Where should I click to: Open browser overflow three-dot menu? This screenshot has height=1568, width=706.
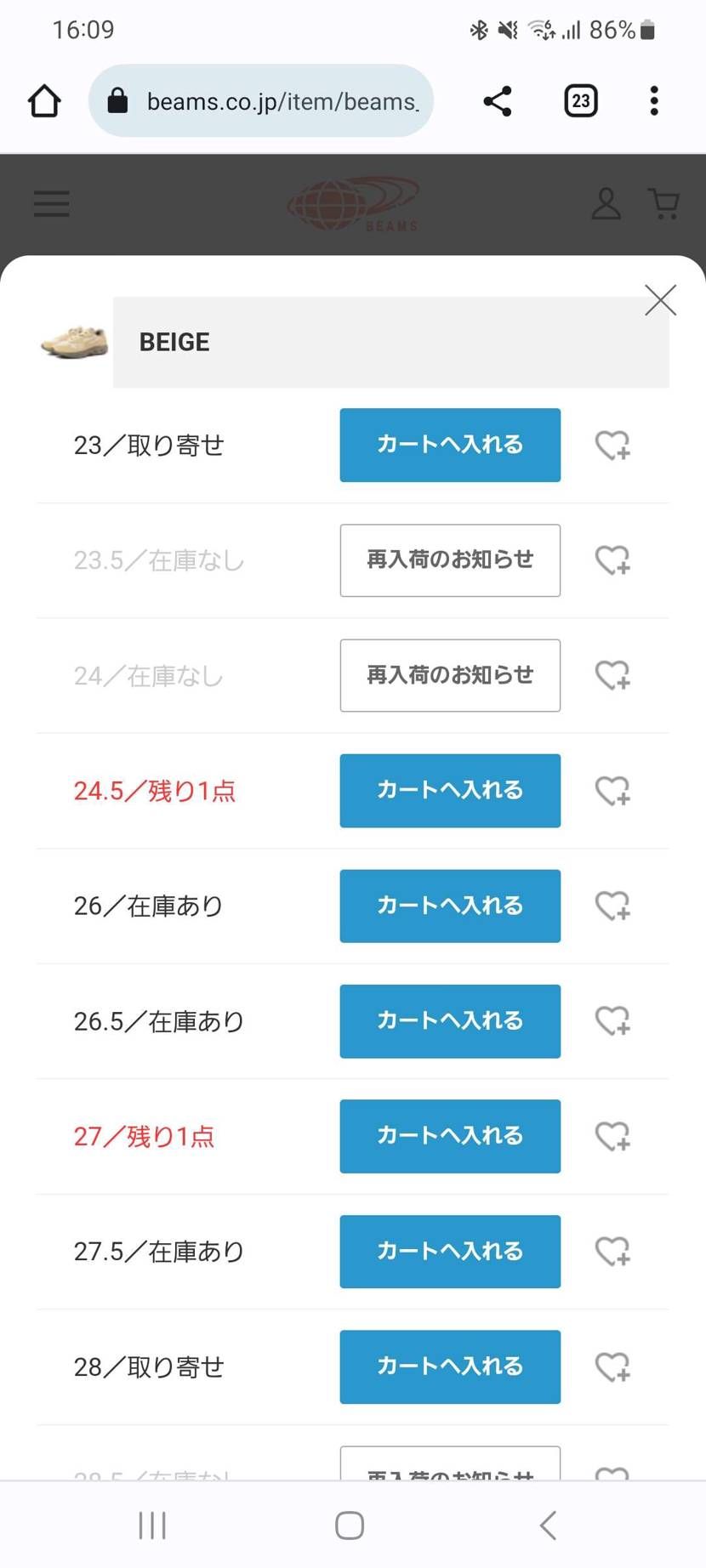pos(653,100)
